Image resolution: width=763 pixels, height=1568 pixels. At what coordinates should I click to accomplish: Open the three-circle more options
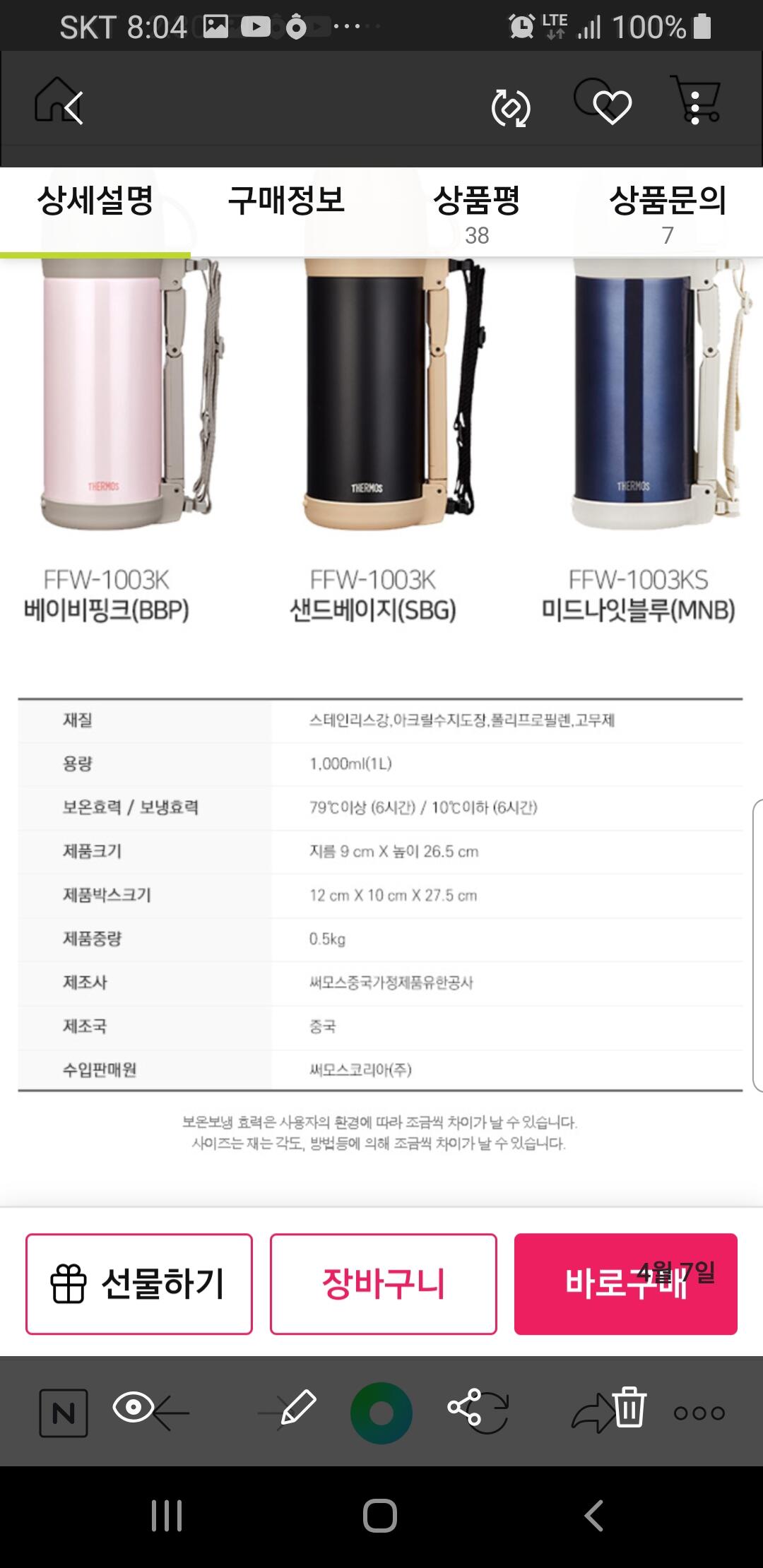(x=699, y=1413)
